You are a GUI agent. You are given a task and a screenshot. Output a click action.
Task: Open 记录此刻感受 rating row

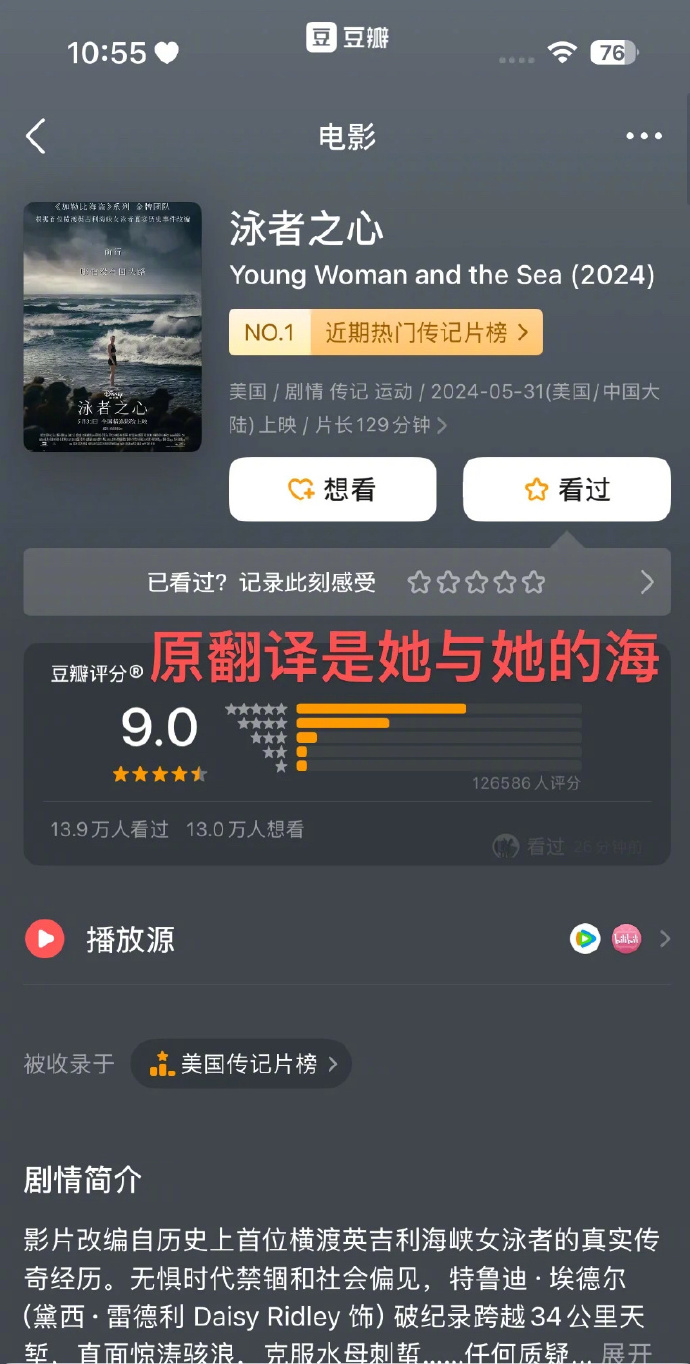tap(346, 582)
